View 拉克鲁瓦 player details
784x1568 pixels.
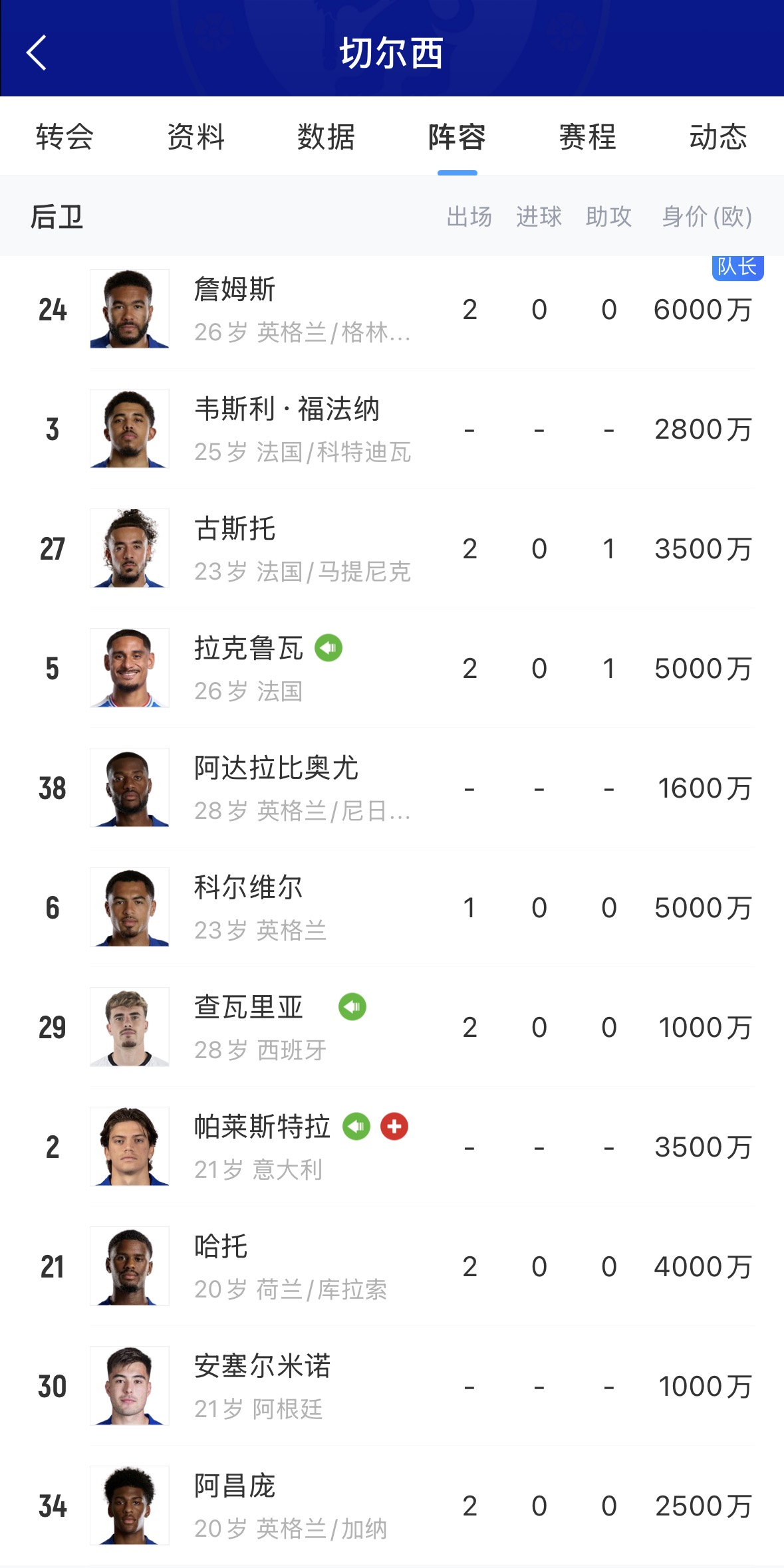[x=392, y=668]
